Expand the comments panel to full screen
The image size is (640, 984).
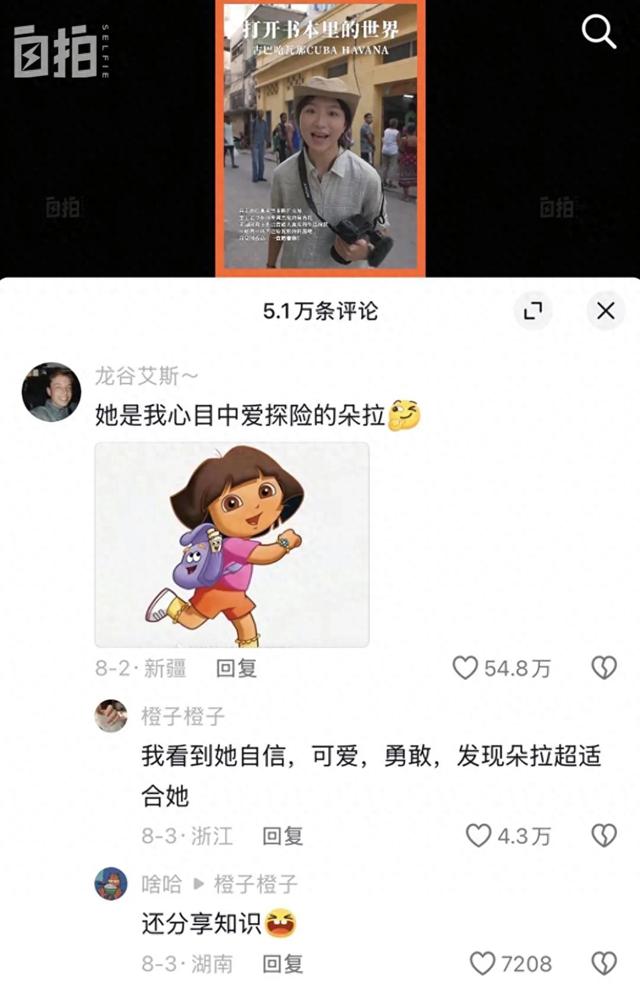pyautogui.click(x=533, y=311)
